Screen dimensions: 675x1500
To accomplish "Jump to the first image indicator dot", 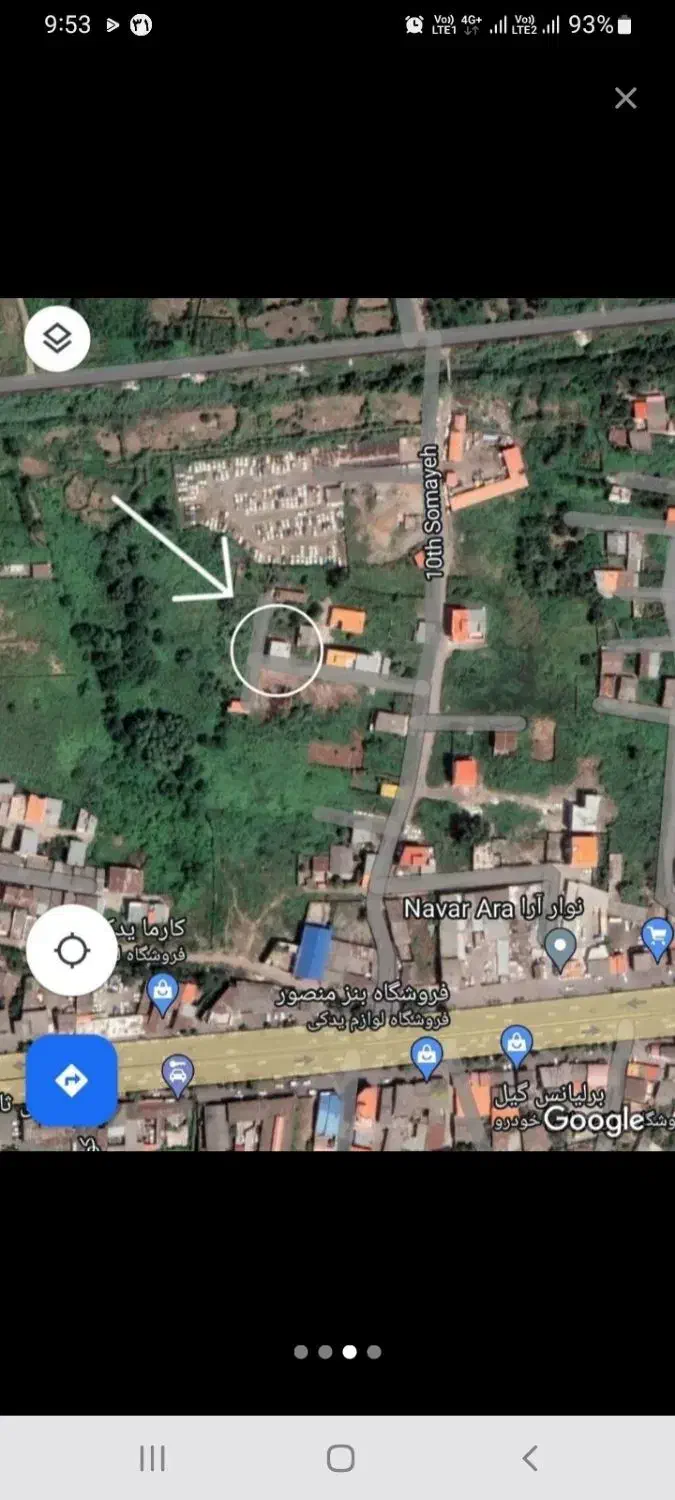I will [x=301, y=1352].
